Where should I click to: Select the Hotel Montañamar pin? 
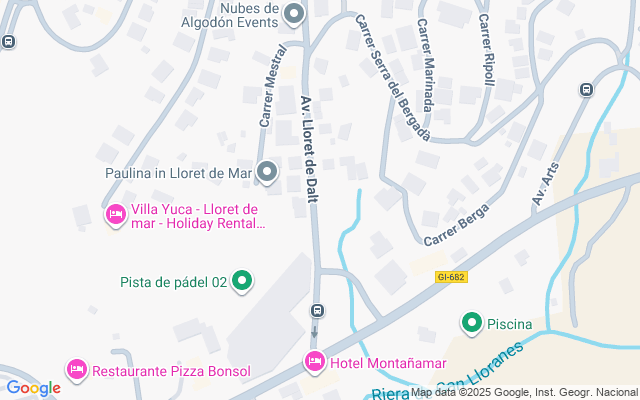(315, 361)
